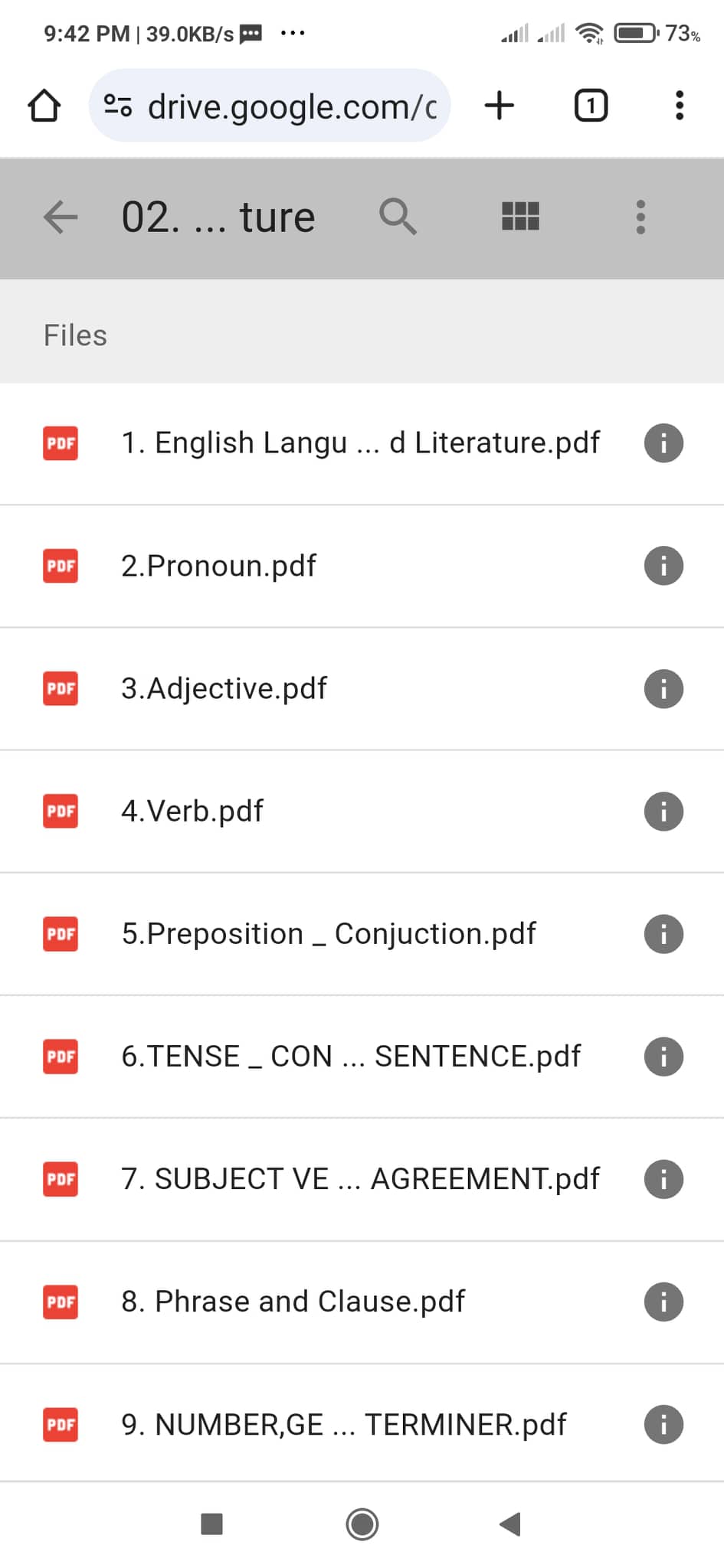This screenshot has height=1568, width=724.
Task: Show info for 1. English Language Literature.pdf
Action: 663,443
